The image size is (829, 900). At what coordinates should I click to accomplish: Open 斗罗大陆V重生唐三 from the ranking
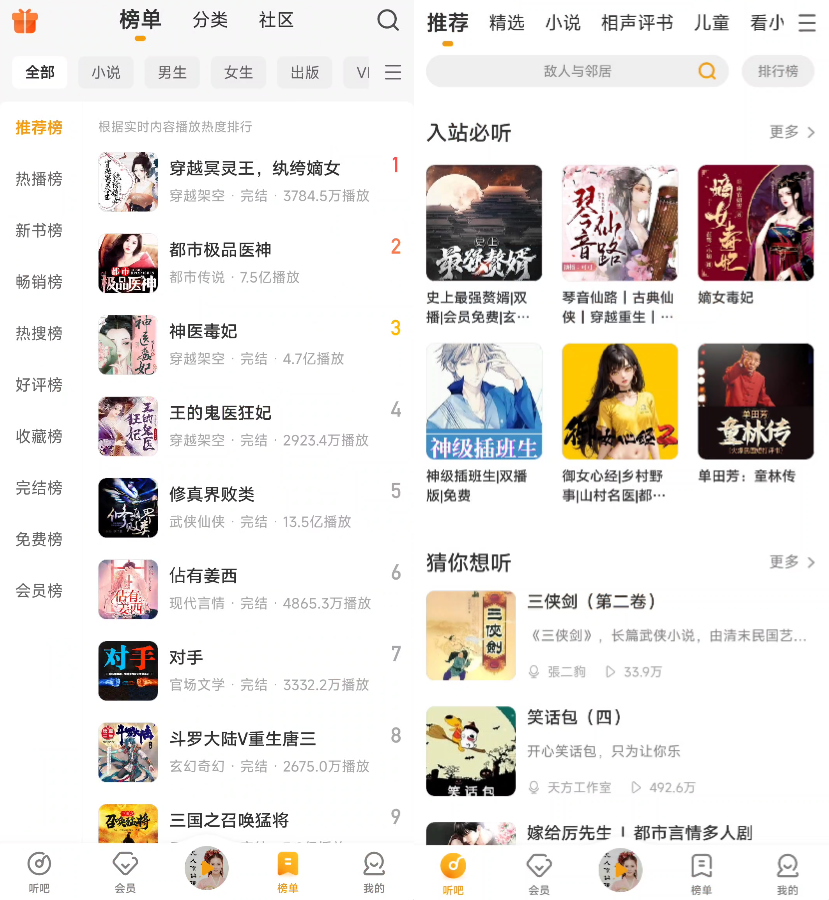tap(243, 739)
